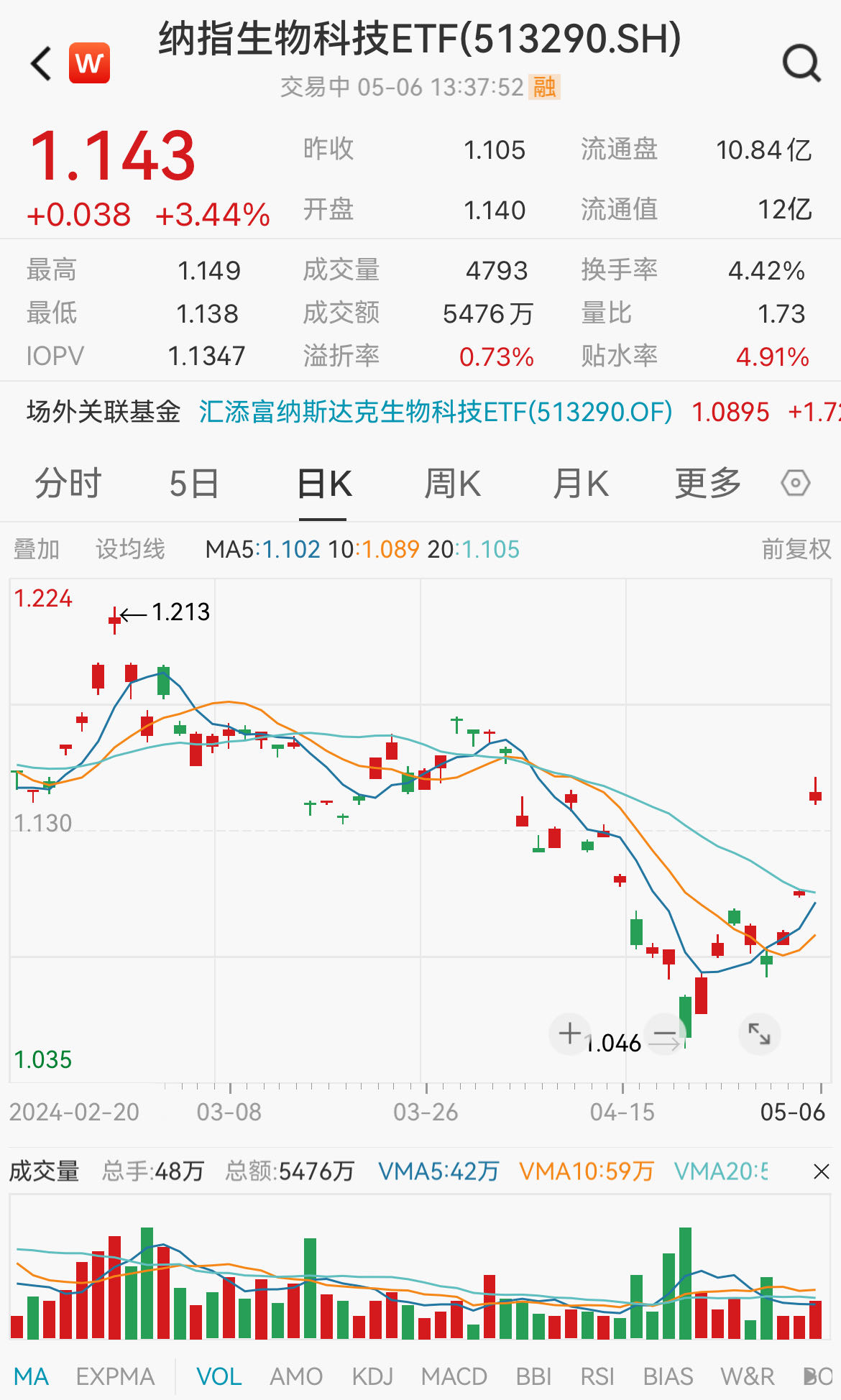The height and width of the screenshot is (1400, 841).
Task: Switch sub-chart to MACD indicator
Action: [454, 1376]
